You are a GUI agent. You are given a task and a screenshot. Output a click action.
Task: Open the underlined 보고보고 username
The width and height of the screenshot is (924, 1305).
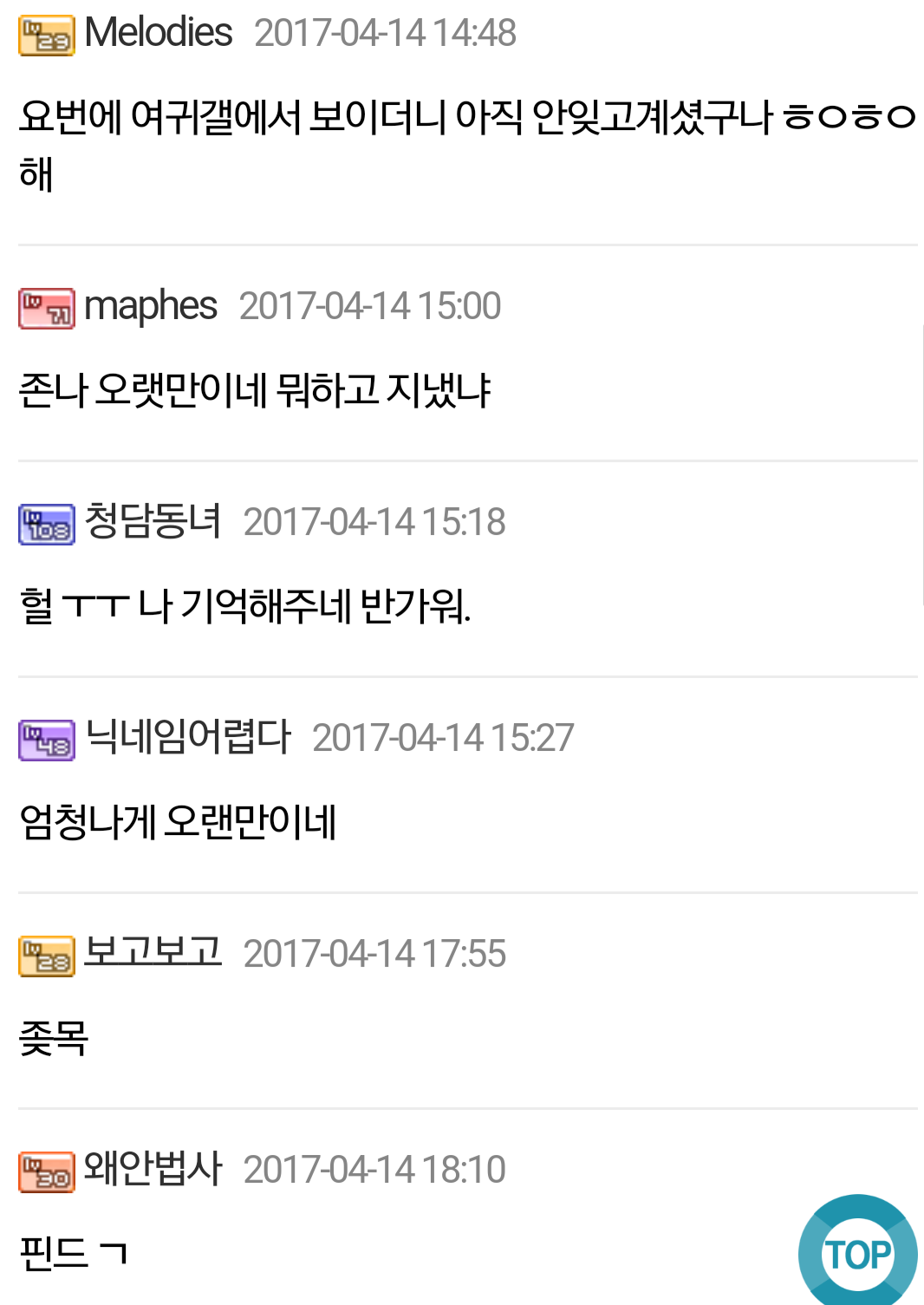[153, 952]
